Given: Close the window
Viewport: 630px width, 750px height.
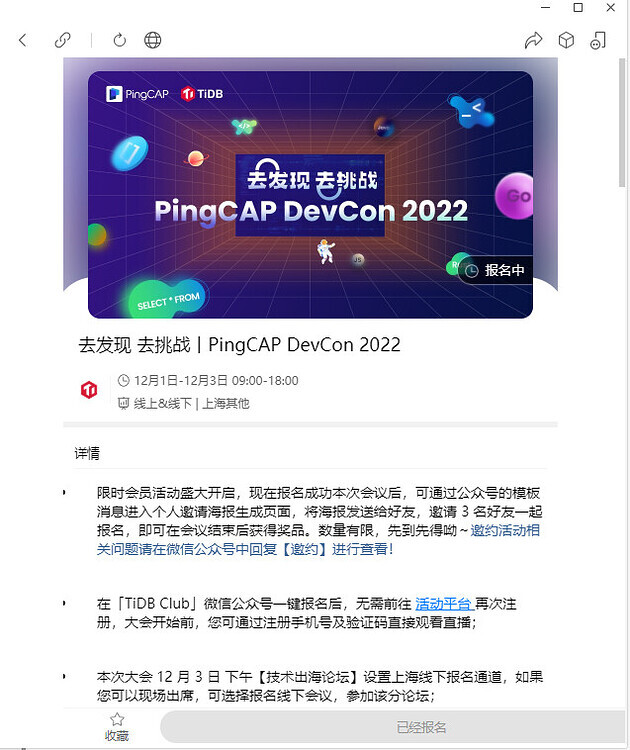Looking at the screenshot, I should [x=611, y=8].
